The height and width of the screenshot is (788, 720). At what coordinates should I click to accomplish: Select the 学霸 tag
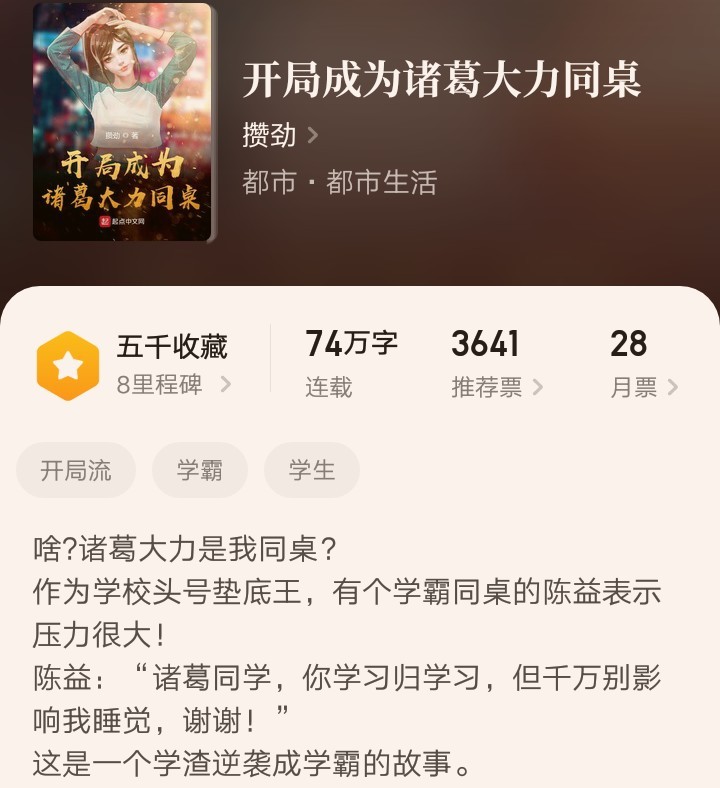click(199, 470)
